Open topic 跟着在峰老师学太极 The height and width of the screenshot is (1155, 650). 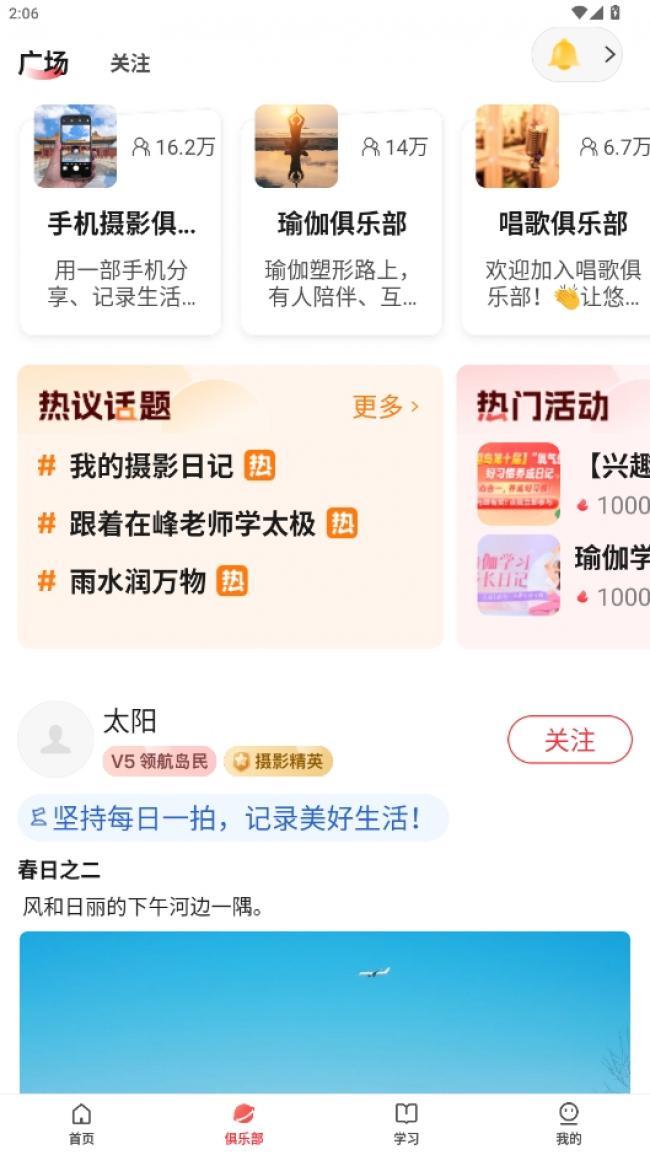pyautogui.click(x=192, y=523)
